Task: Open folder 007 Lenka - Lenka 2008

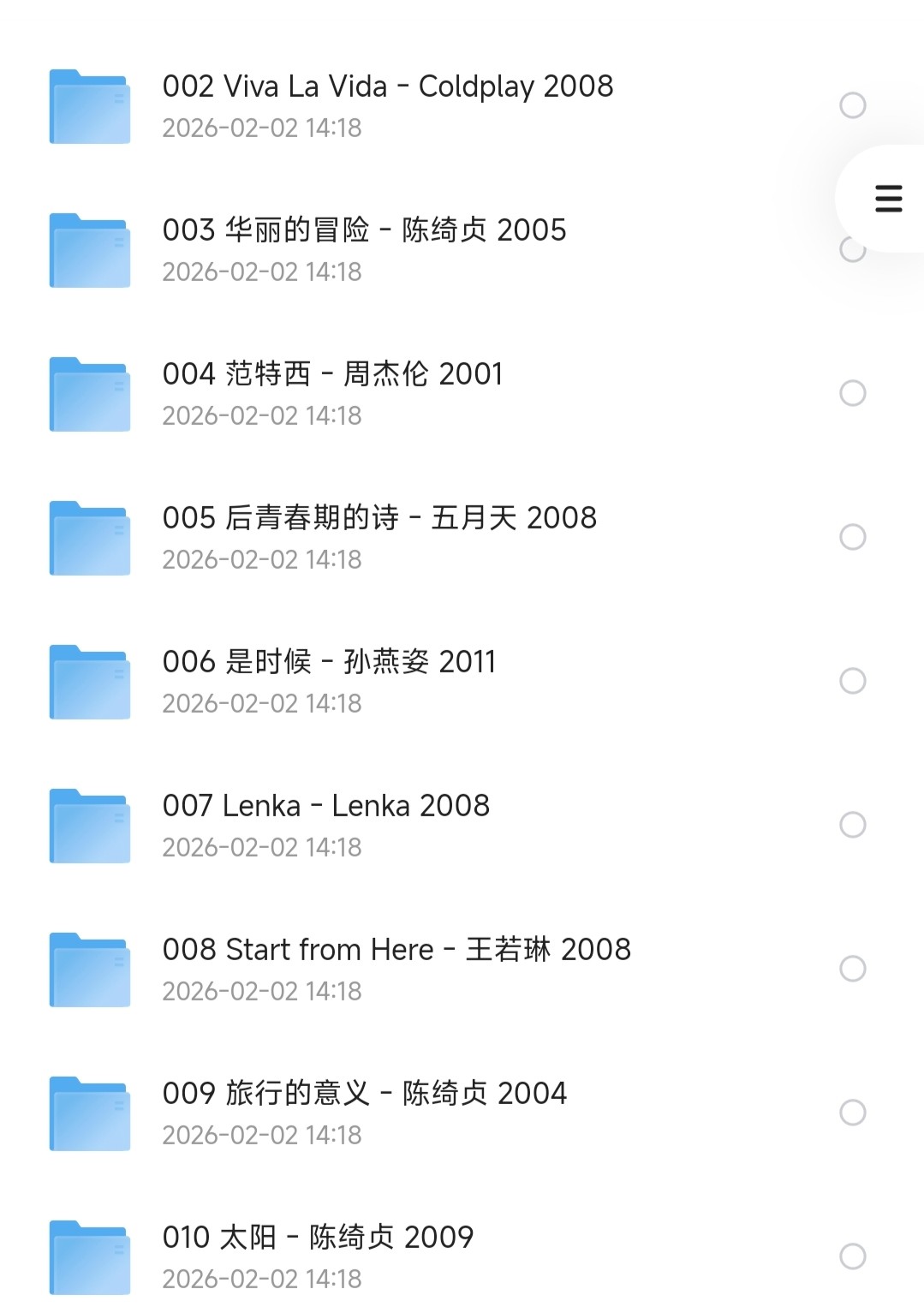Action: [325, 824]
